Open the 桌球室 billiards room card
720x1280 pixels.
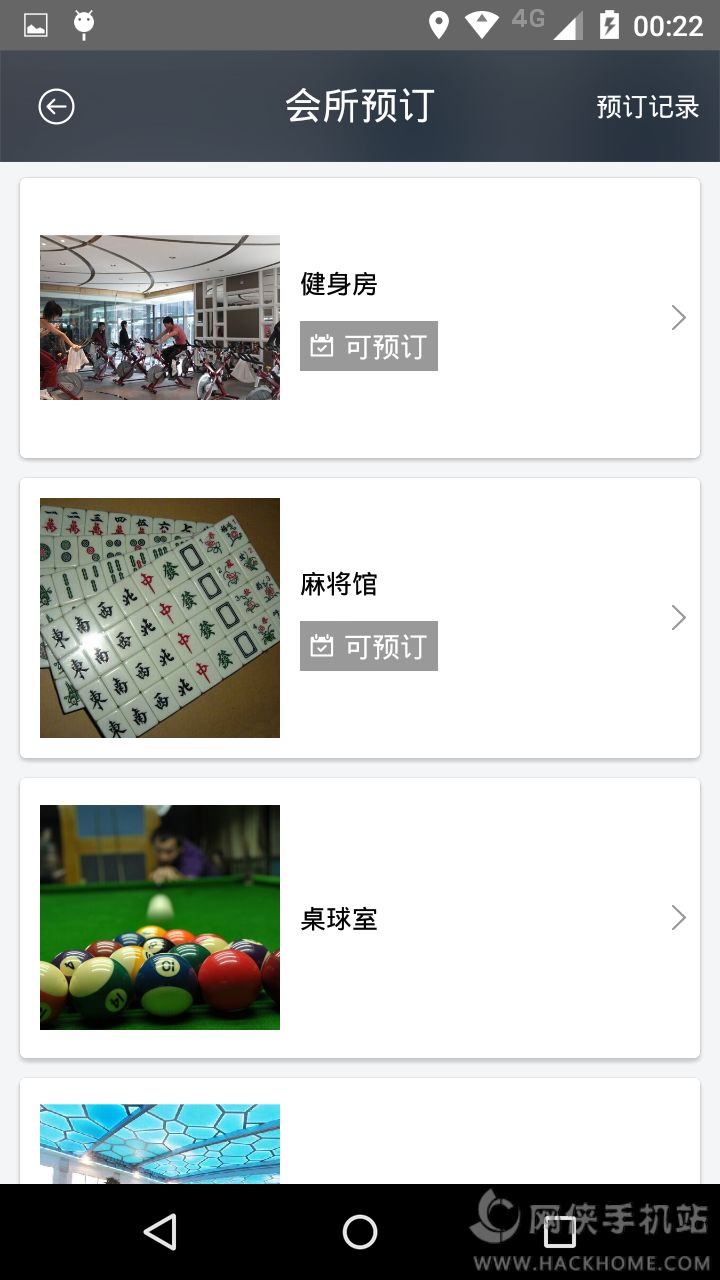pos(360,918)
